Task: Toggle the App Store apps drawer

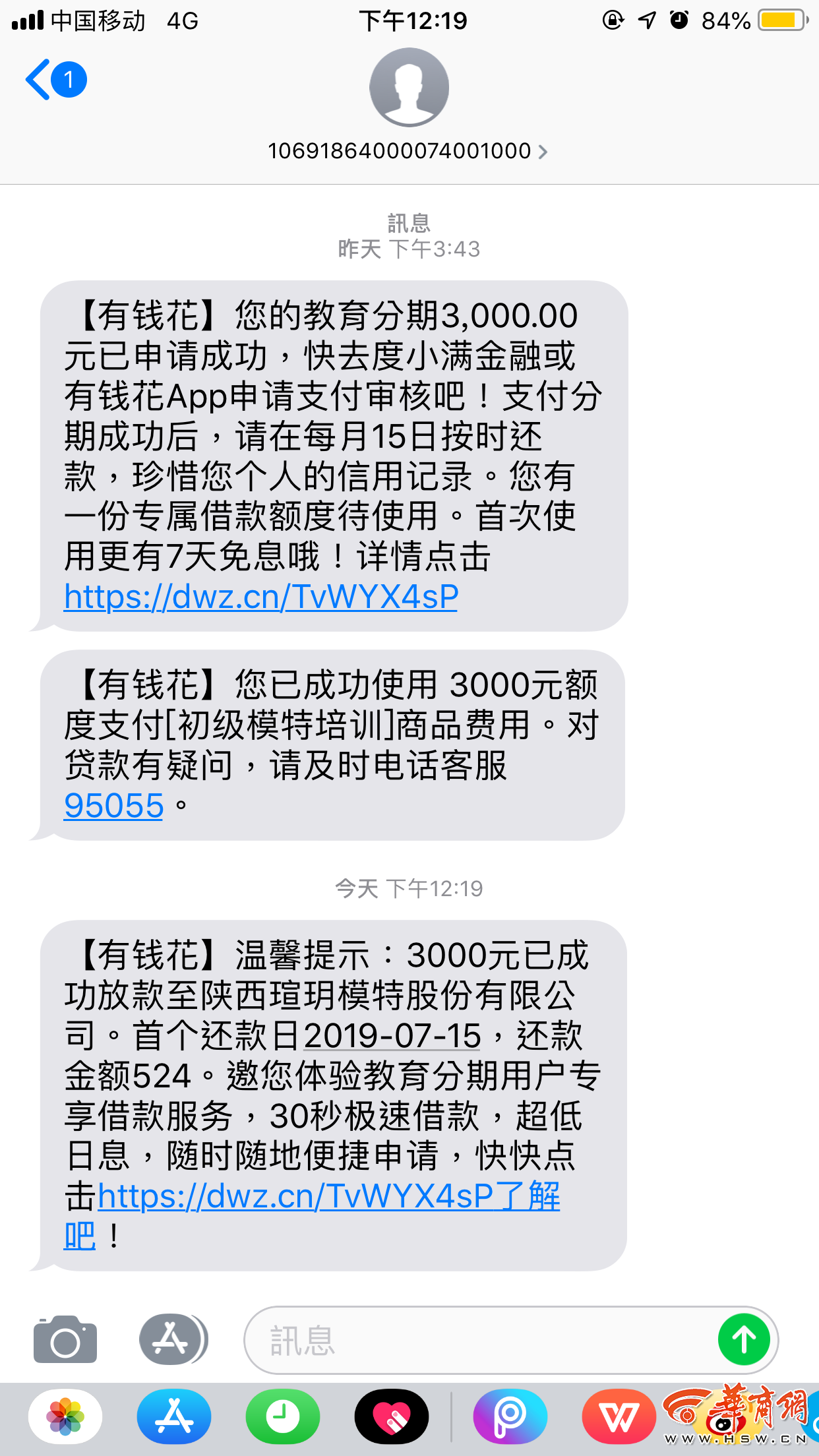Action: [x=173, y=1340]
